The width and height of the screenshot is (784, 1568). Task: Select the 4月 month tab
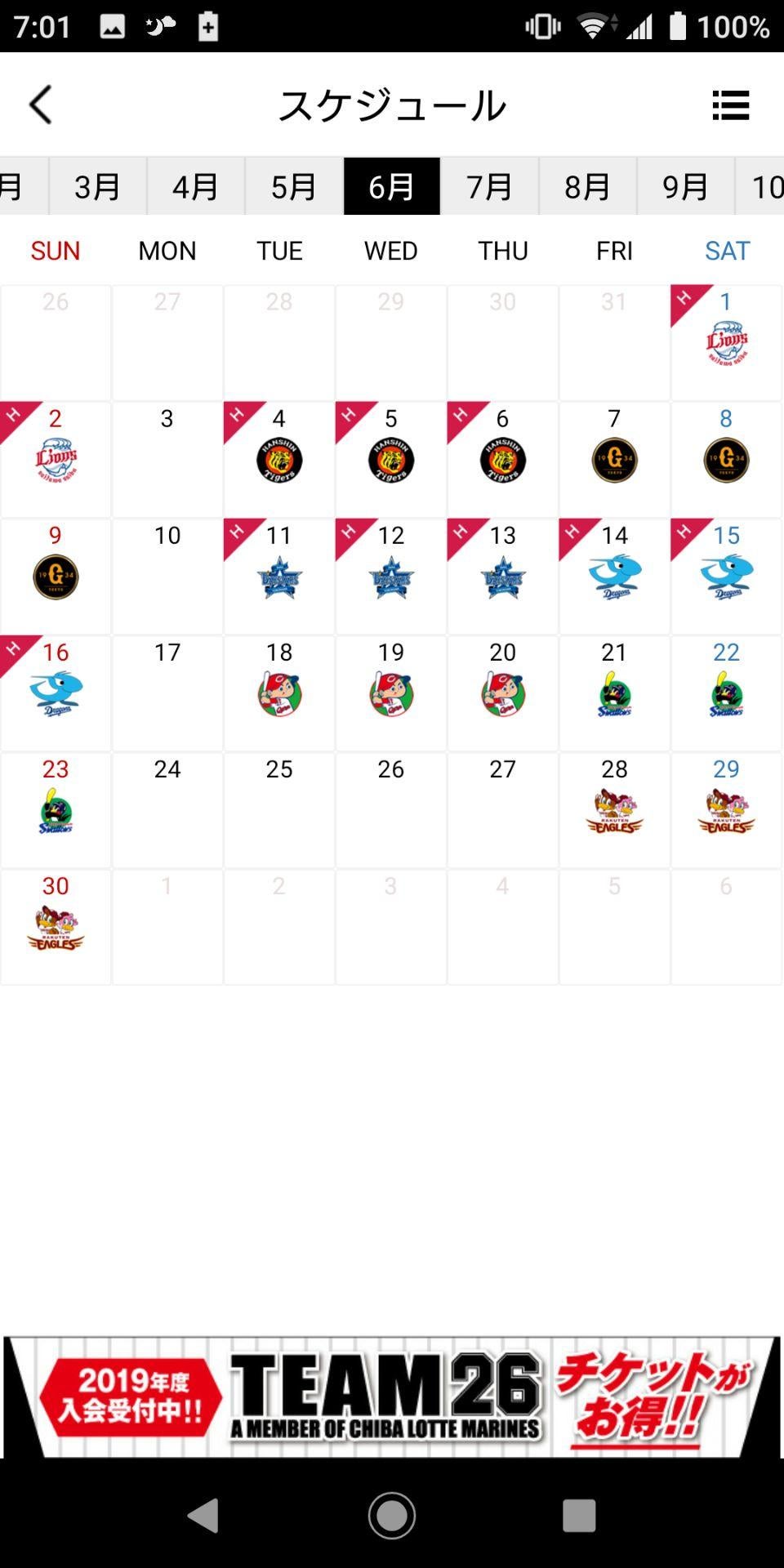point(195,187)
